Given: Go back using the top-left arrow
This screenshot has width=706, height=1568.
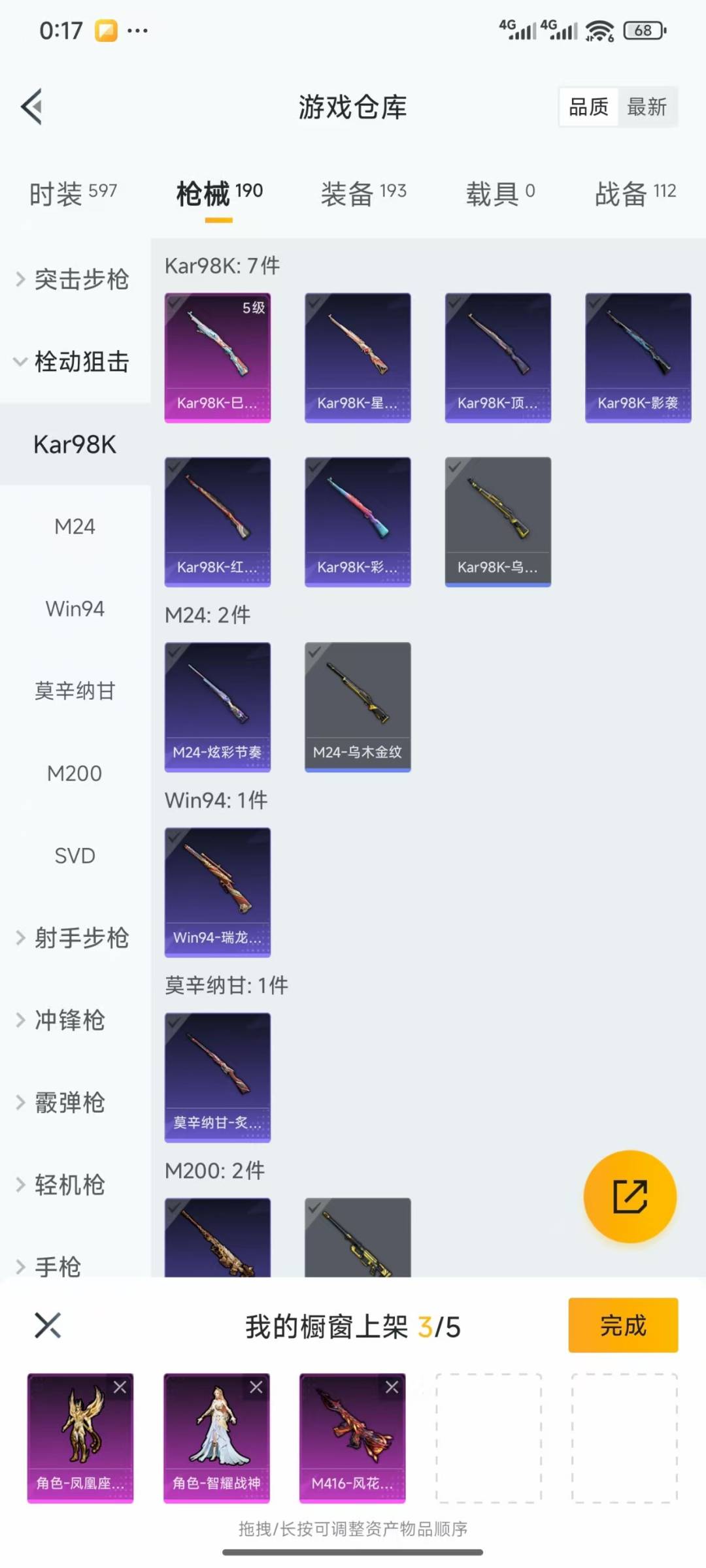Looking at the screenshot, I should tap(33, 106).
